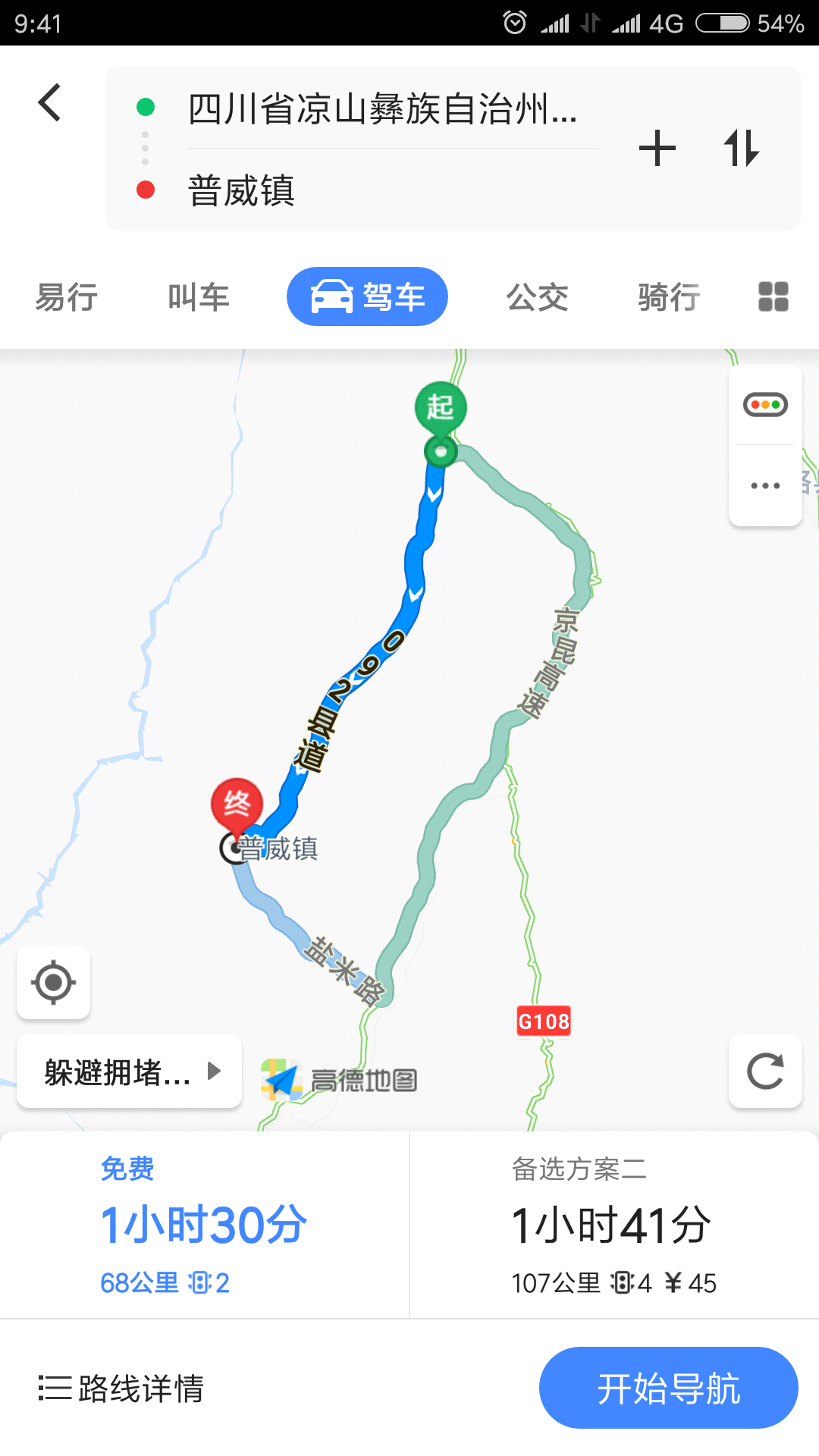Go back using the top-left arrow
819x1456 pixels.
tap(50, 103)
